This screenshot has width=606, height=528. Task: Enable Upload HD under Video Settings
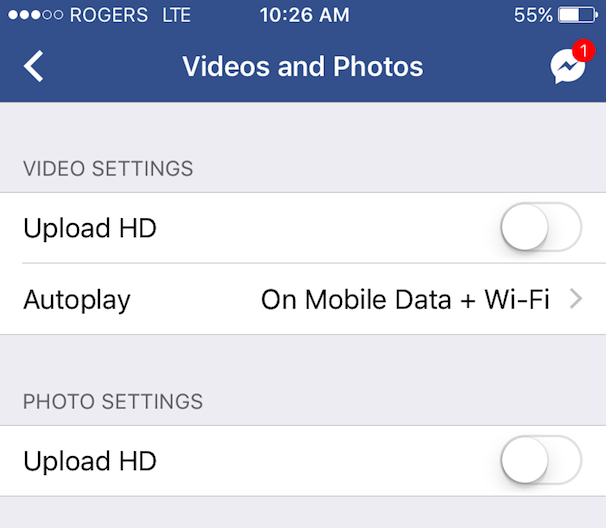tap(540, 229)
